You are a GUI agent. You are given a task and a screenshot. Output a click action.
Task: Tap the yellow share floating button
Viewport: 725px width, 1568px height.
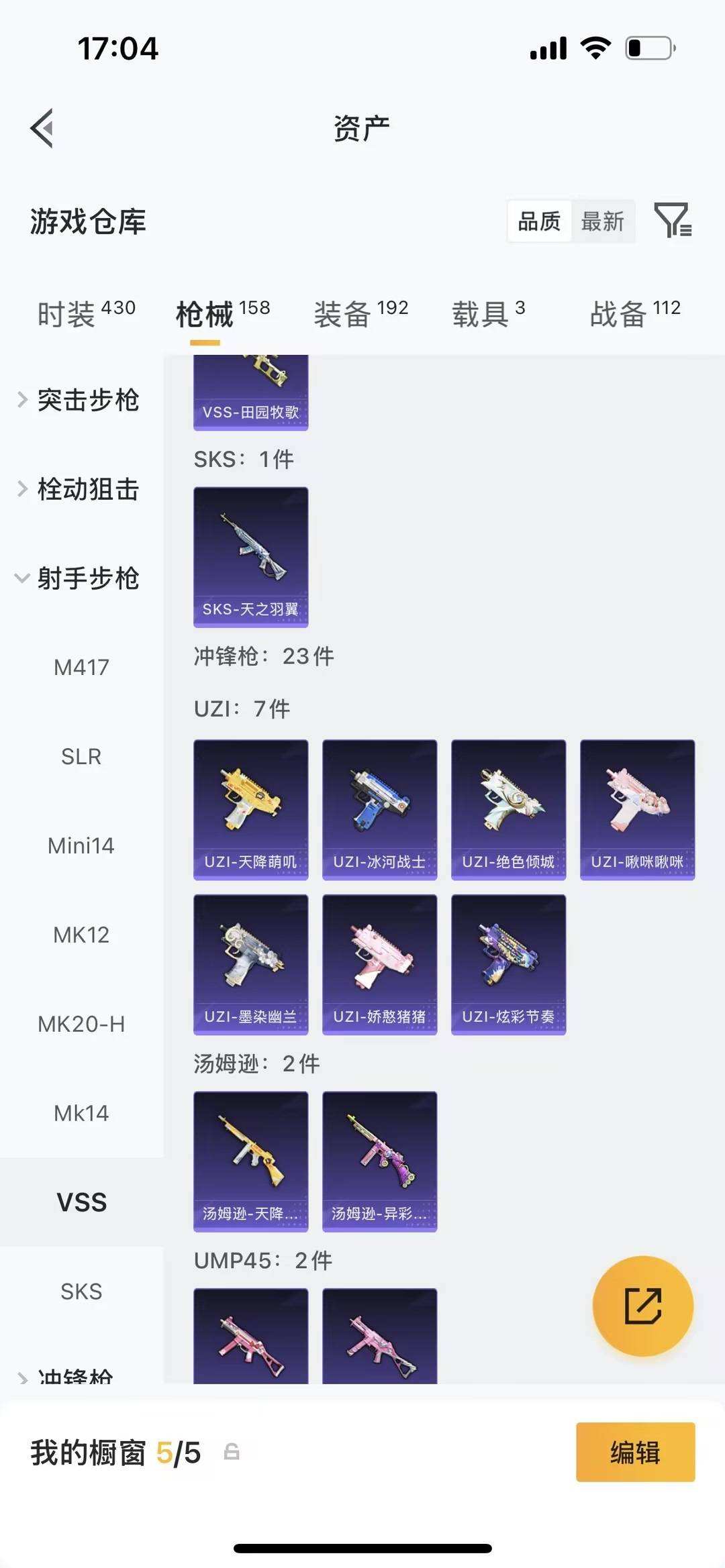(x=642, y=1306)
